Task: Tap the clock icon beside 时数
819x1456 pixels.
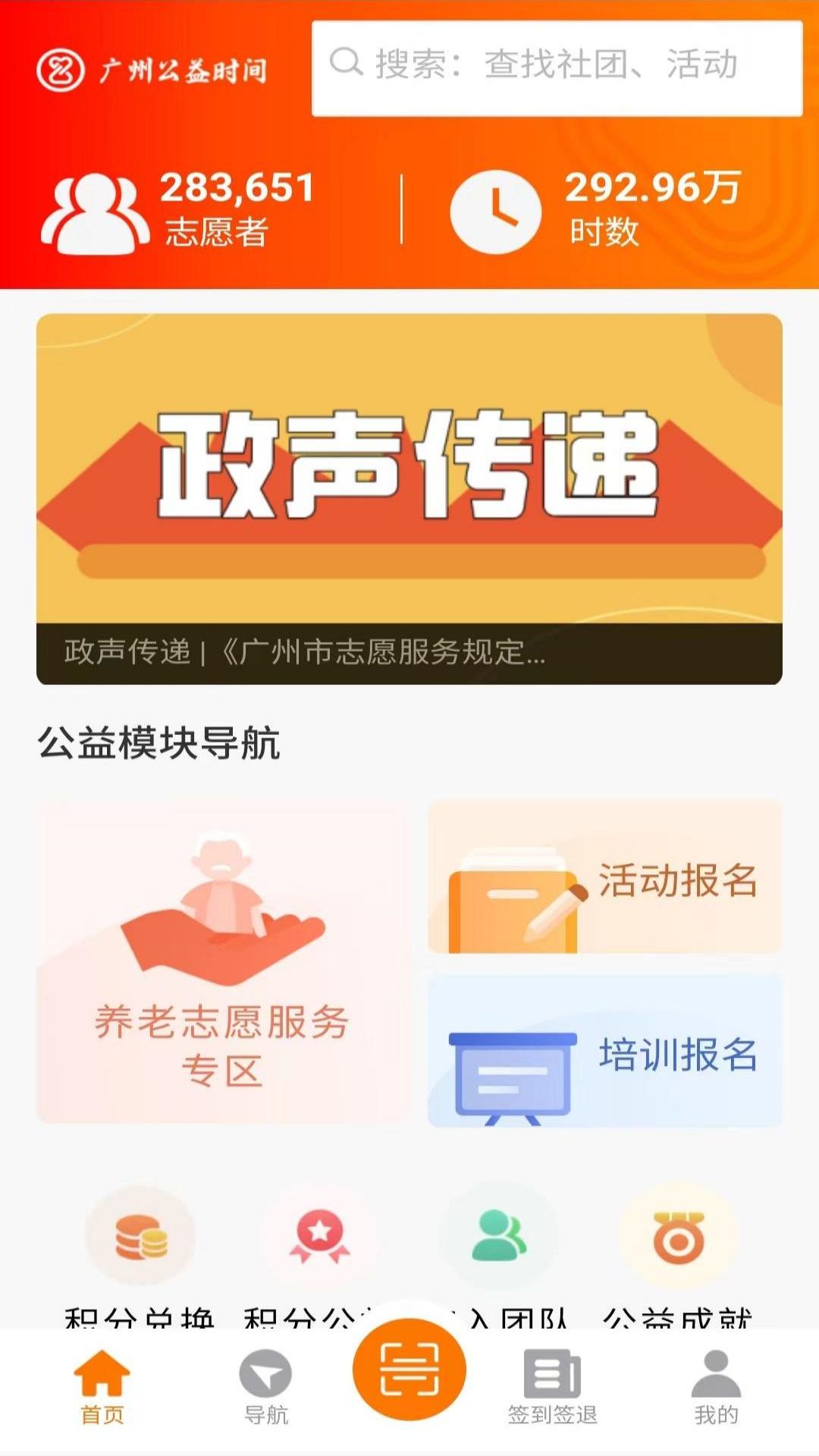Action: pyautogui.click(x=495, y=212)
